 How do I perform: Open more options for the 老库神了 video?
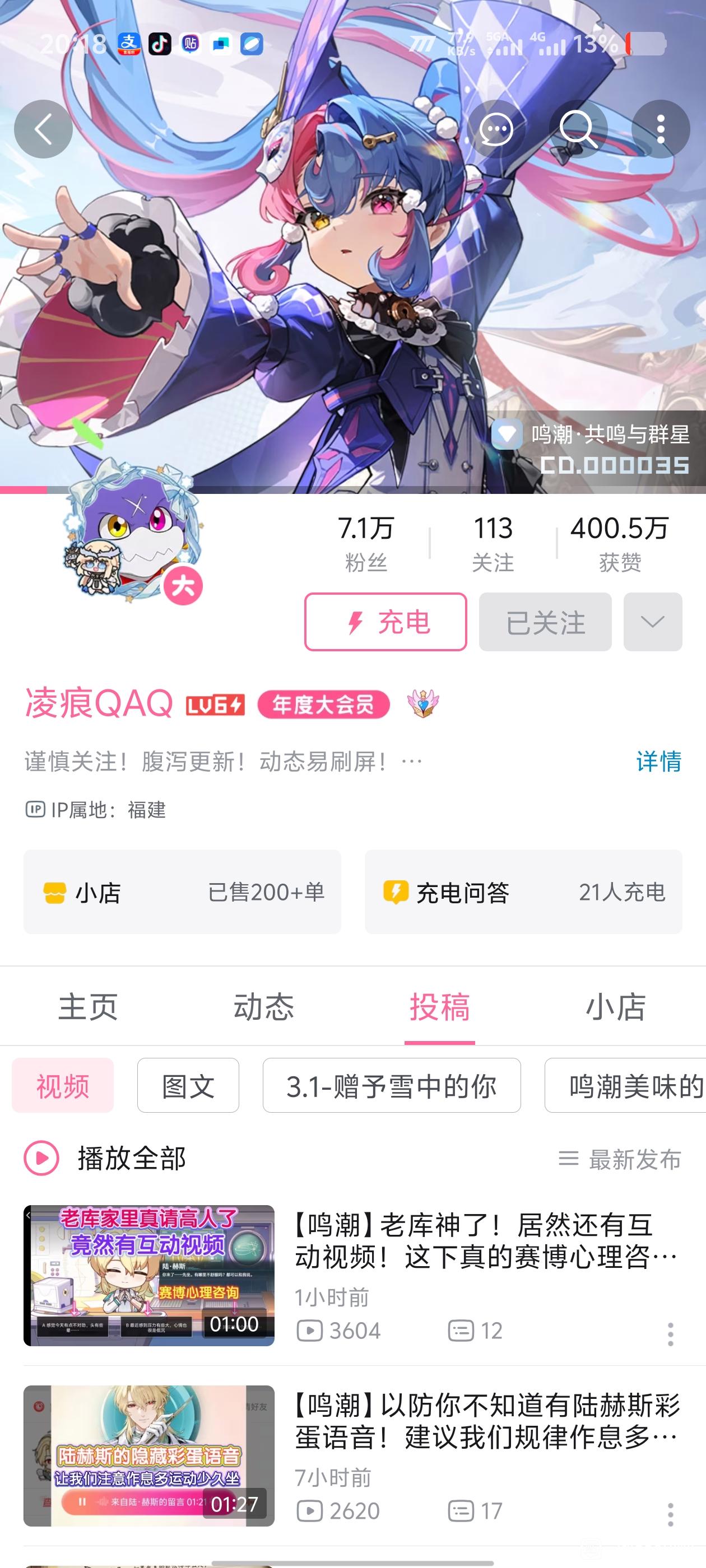670,1334
